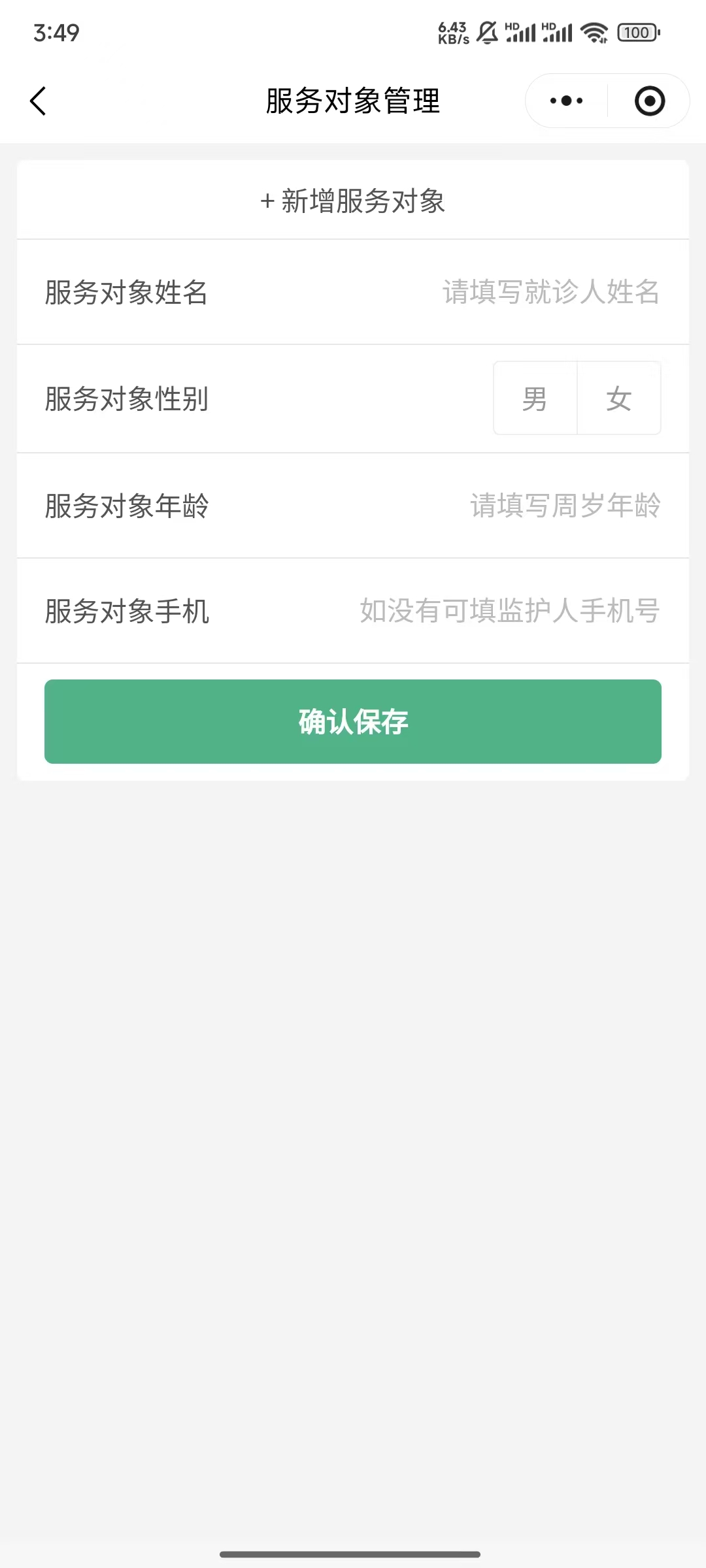Focus the 服务对象姓名 name field
This screenshot has height=1568, width=706.
(x=550, y=292)
